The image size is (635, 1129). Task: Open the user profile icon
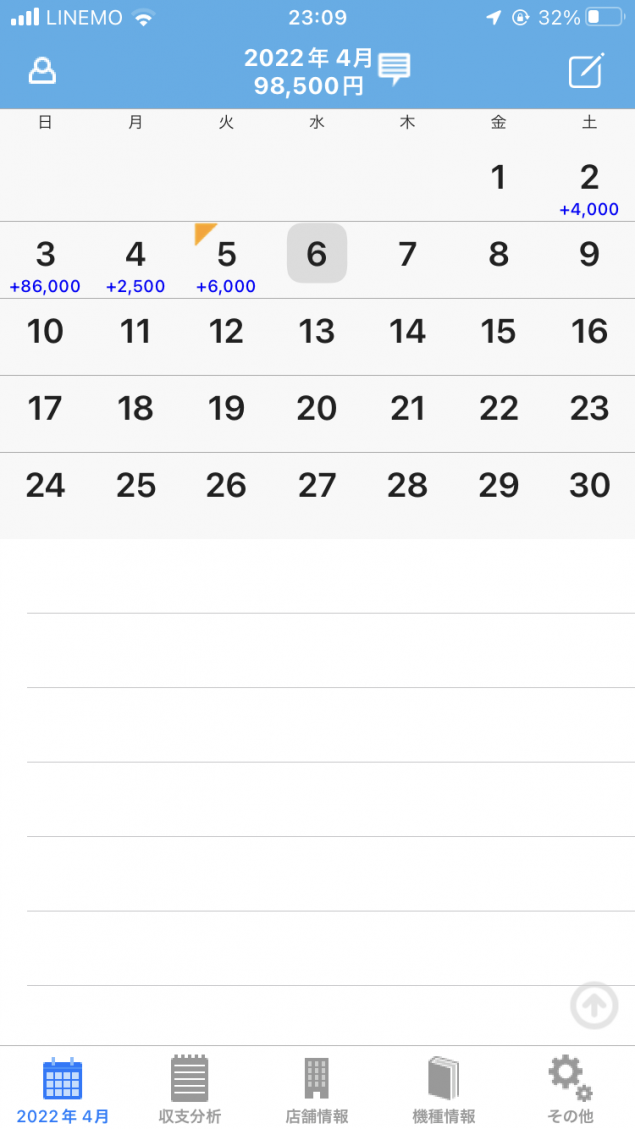(42, 71)
